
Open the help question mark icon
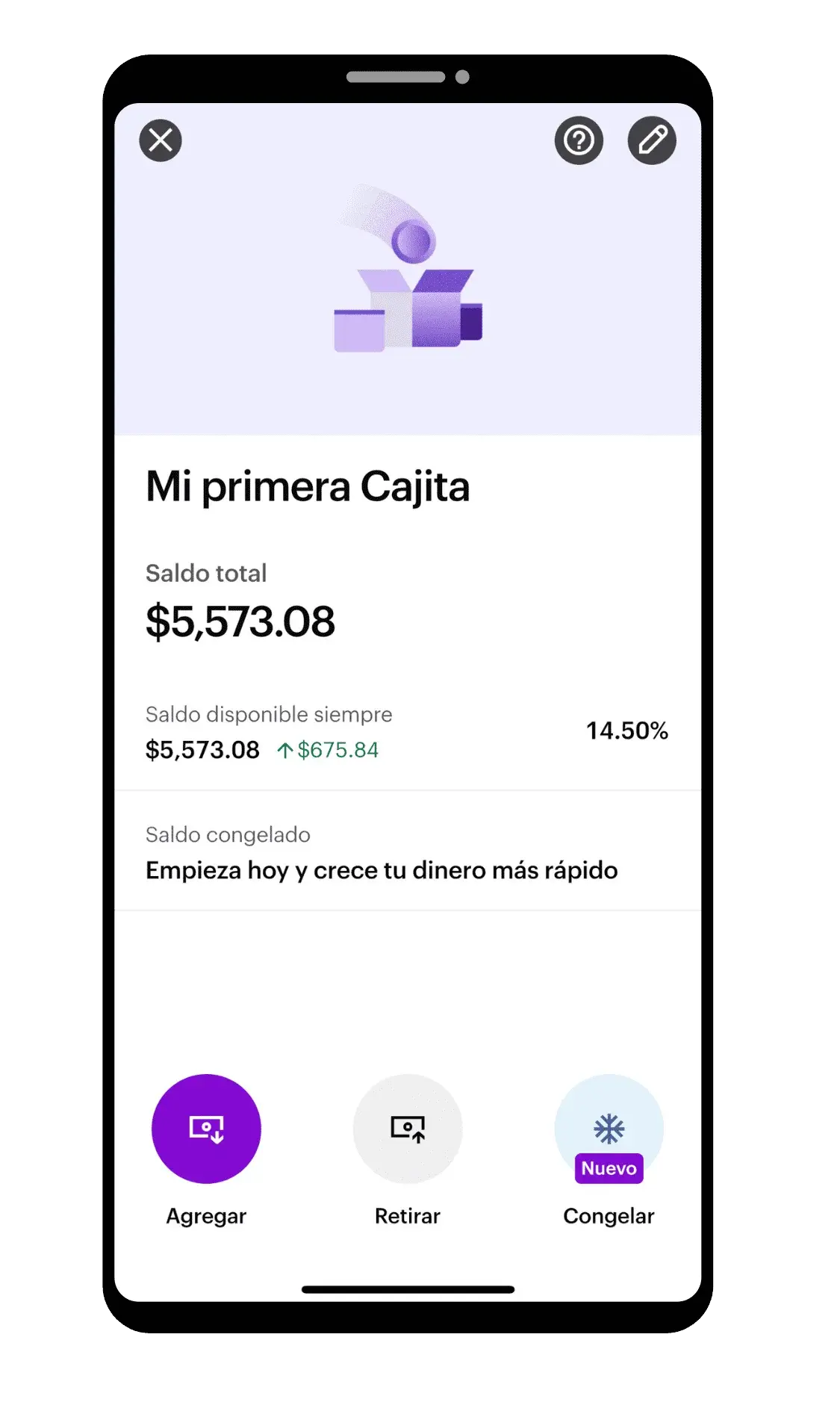(x=579, y=140)
